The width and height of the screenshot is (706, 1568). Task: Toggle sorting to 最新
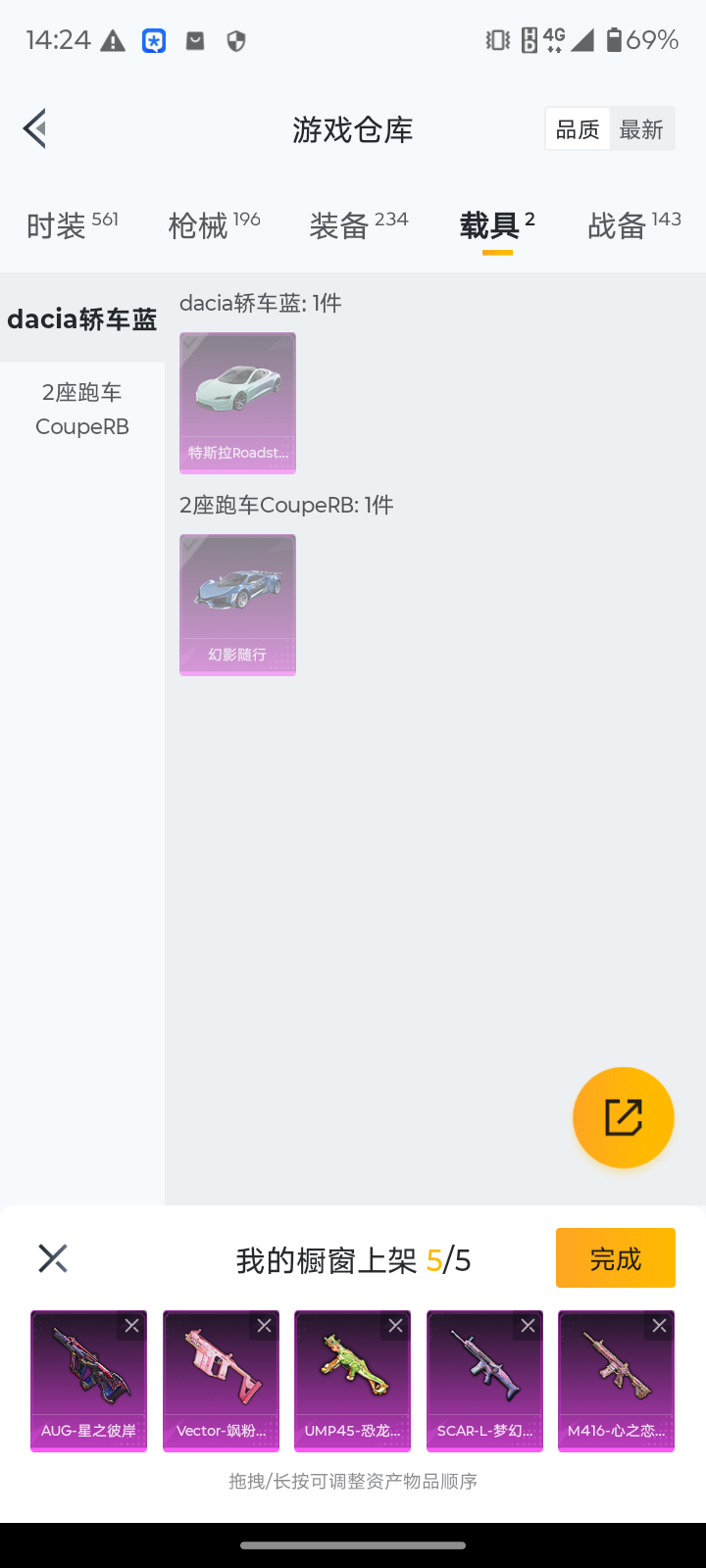point(642,128)
